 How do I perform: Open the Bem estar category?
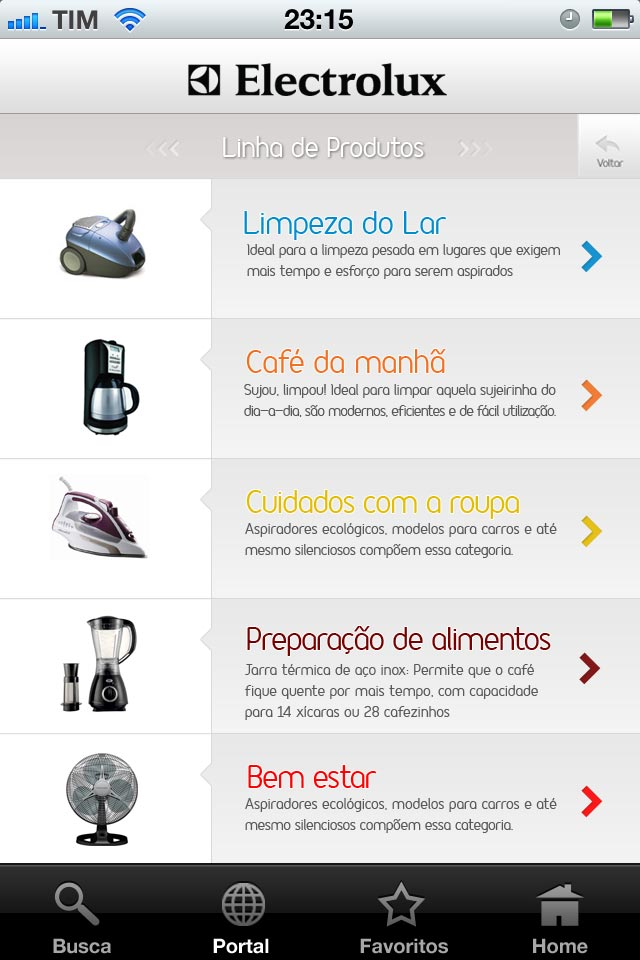[311, 777]
